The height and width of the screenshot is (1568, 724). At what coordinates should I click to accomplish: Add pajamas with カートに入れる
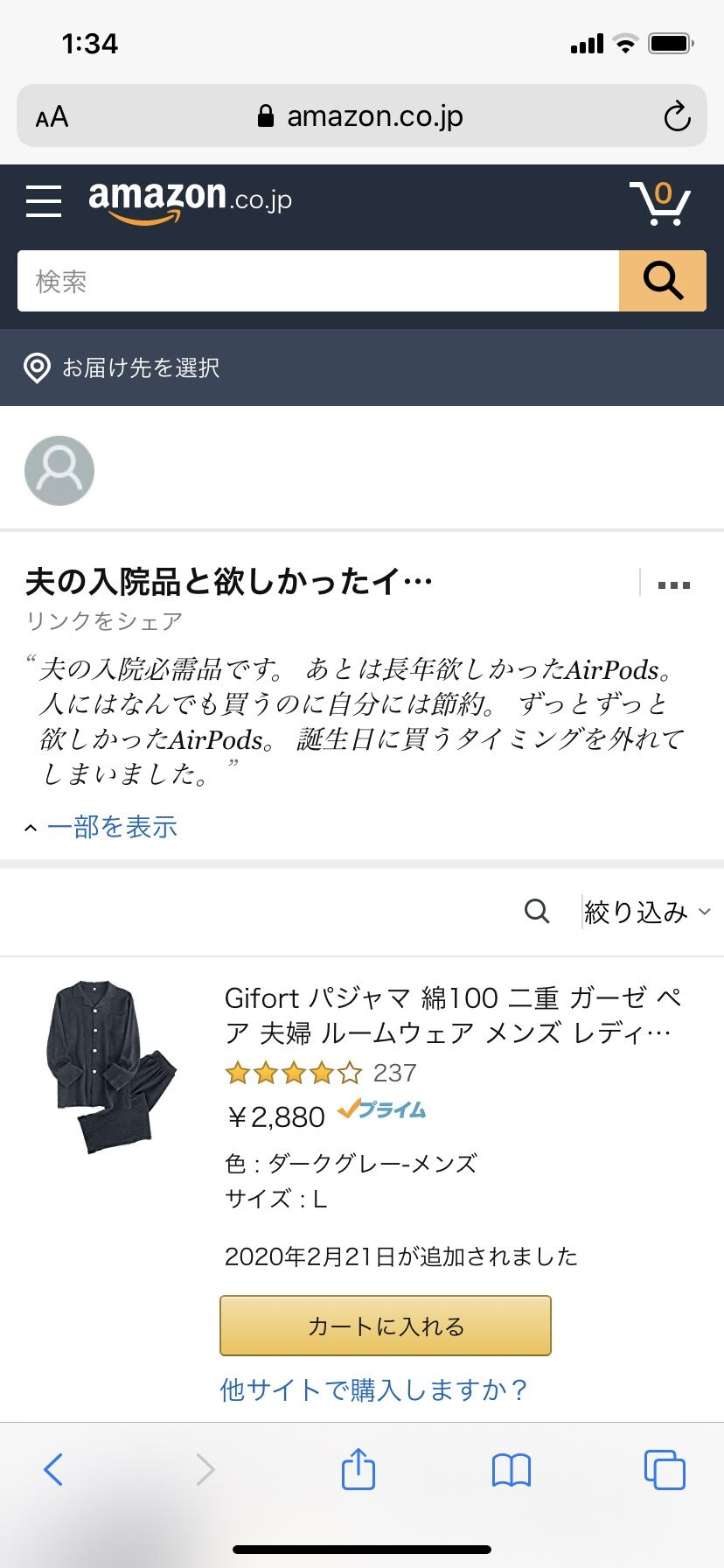[386, 1326]
